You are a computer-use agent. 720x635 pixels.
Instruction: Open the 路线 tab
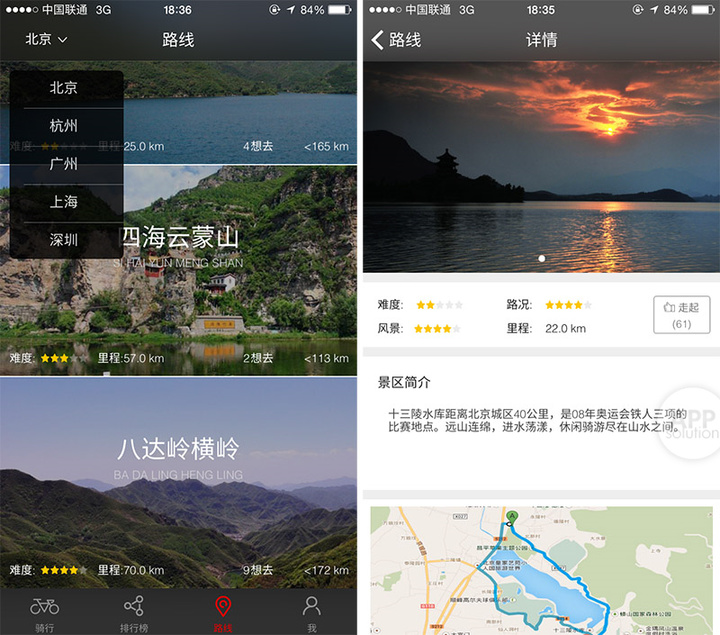click(222, 611)
